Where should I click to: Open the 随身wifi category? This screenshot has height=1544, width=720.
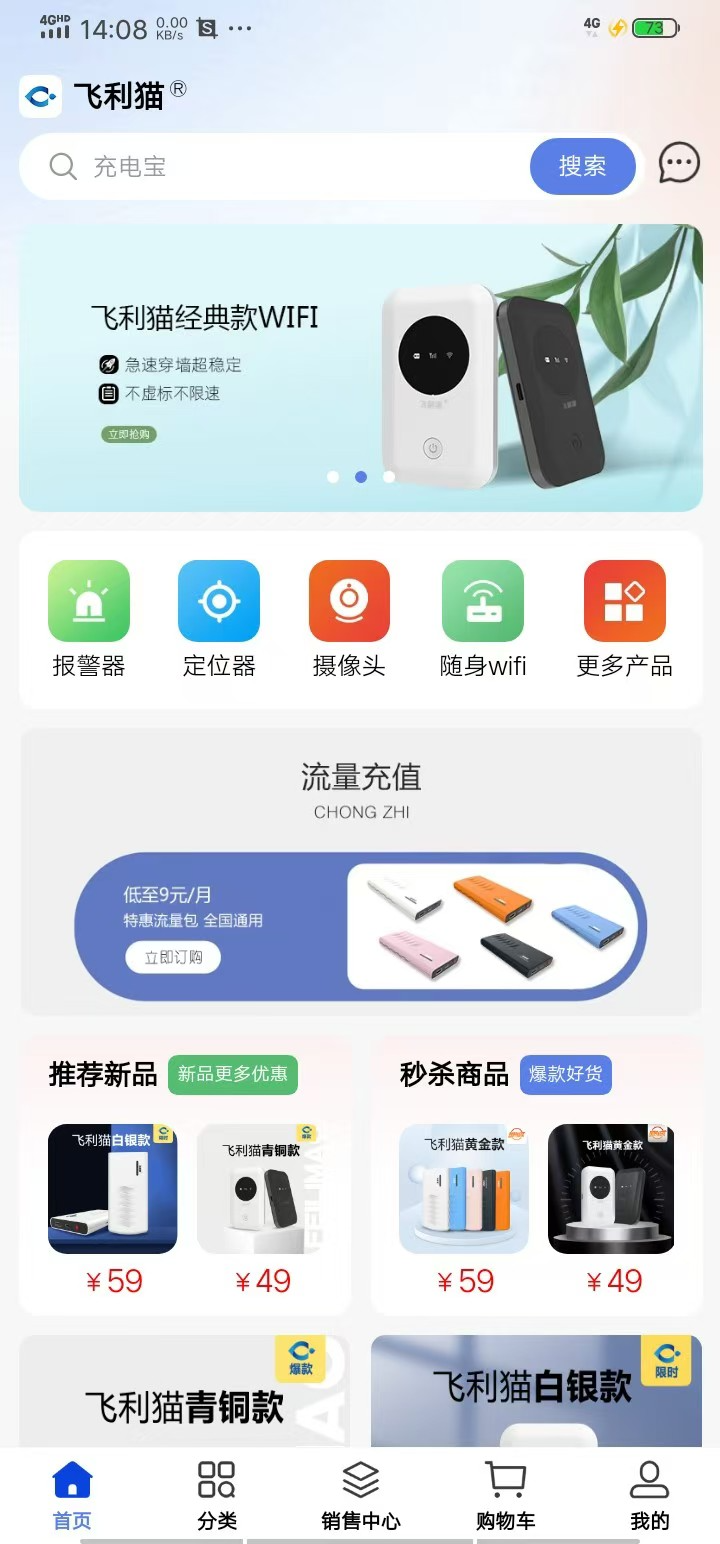483,619
